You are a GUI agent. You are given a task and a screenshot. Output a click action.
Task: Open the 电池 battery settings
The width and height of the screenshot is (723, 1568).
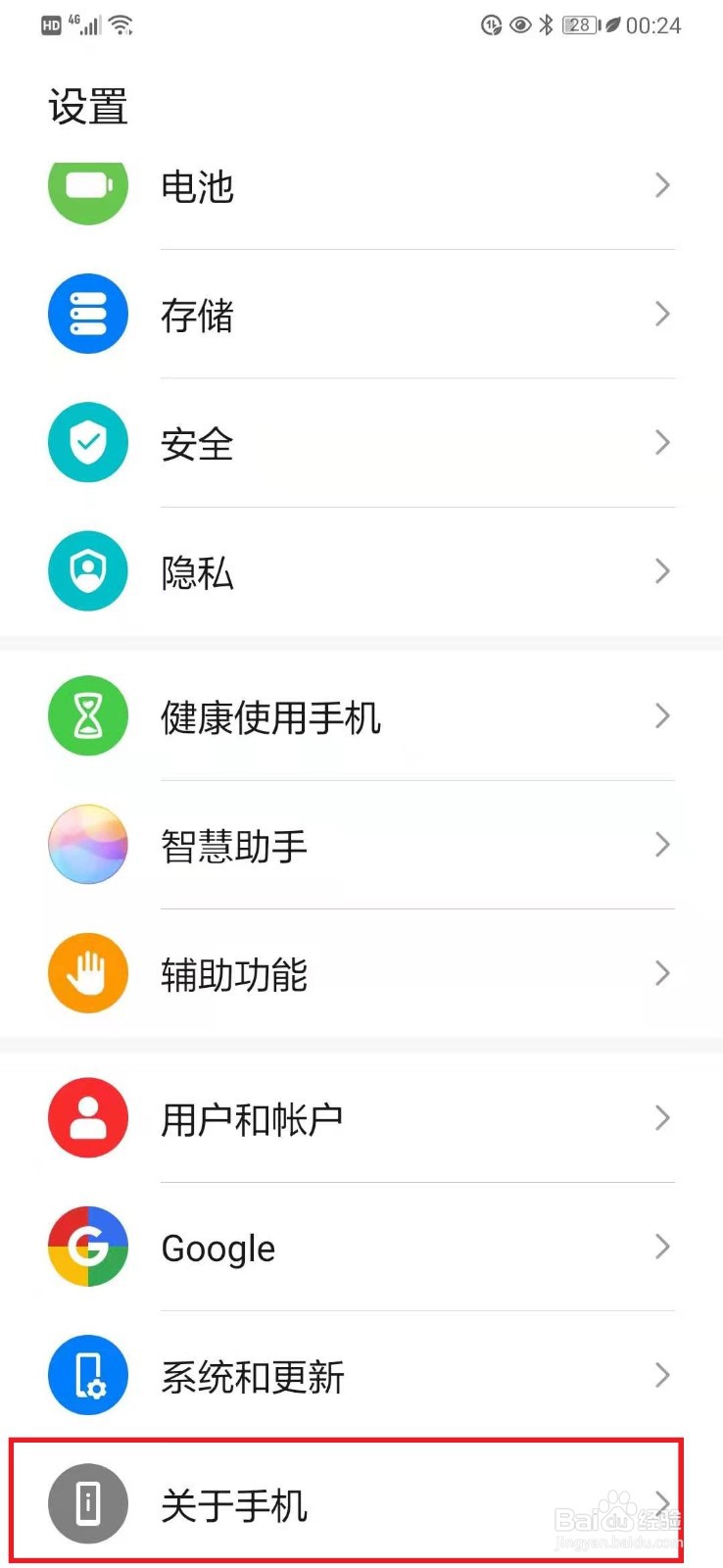tap(361, 186)
